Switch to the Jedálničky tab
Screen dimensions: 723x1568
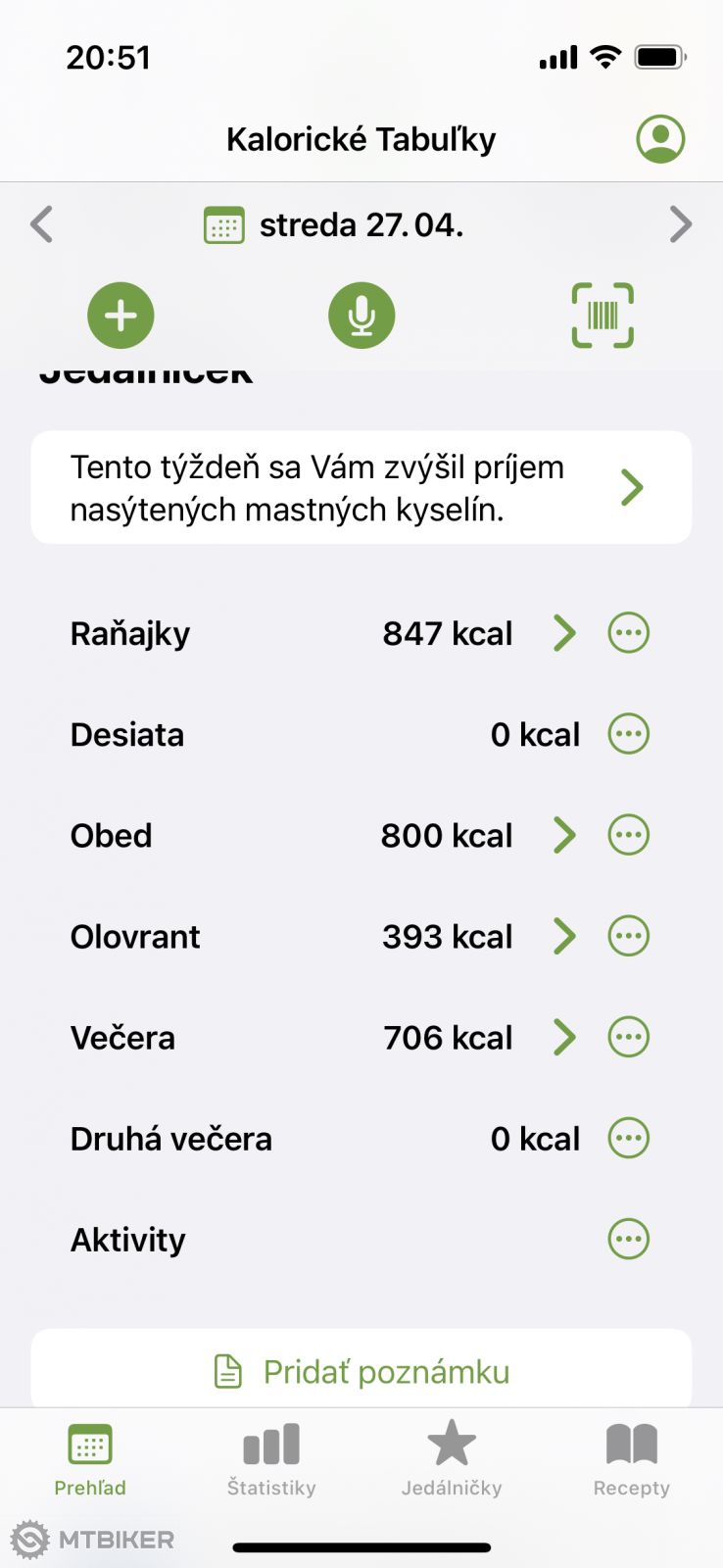coord(452,1460)
